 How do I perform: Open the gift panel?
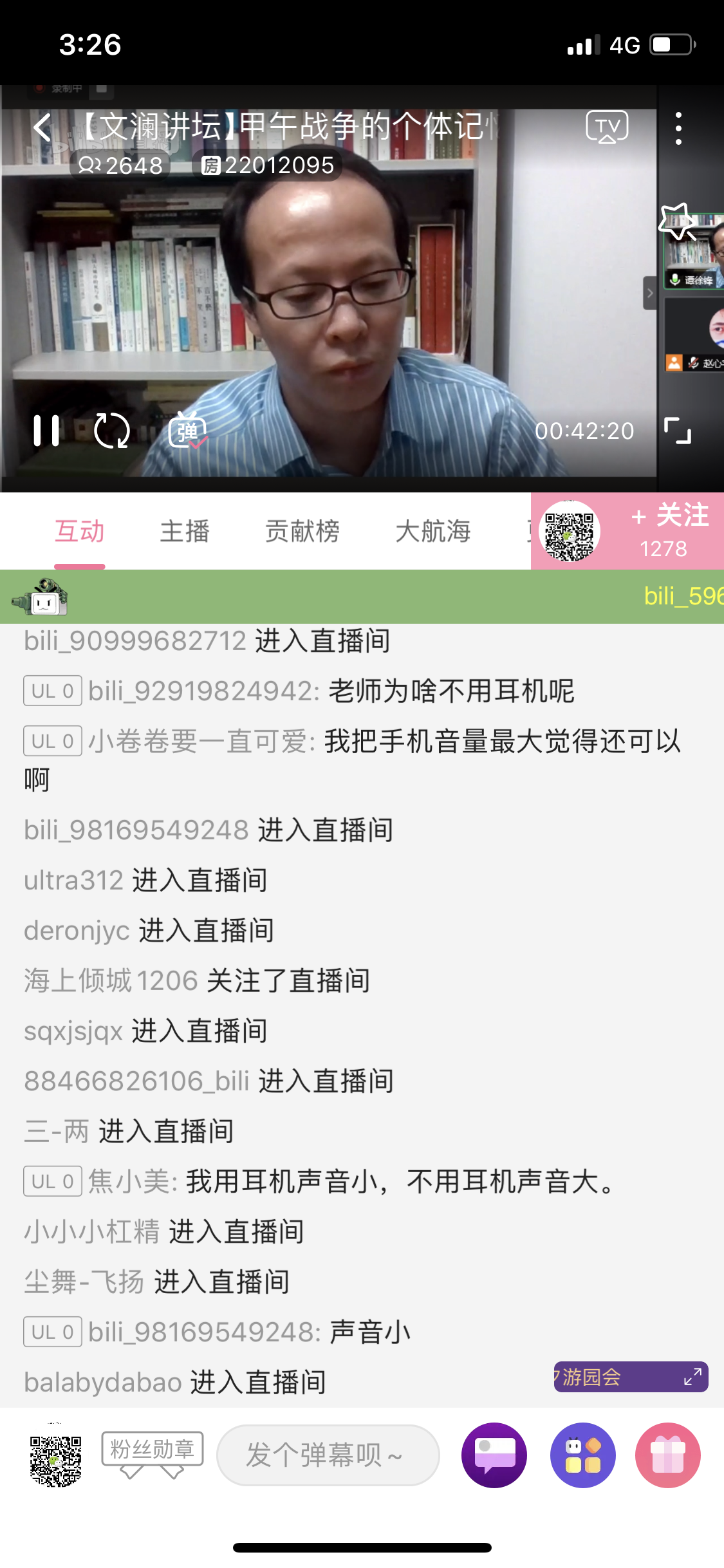pyautogui.click(x=667, y=1455)
